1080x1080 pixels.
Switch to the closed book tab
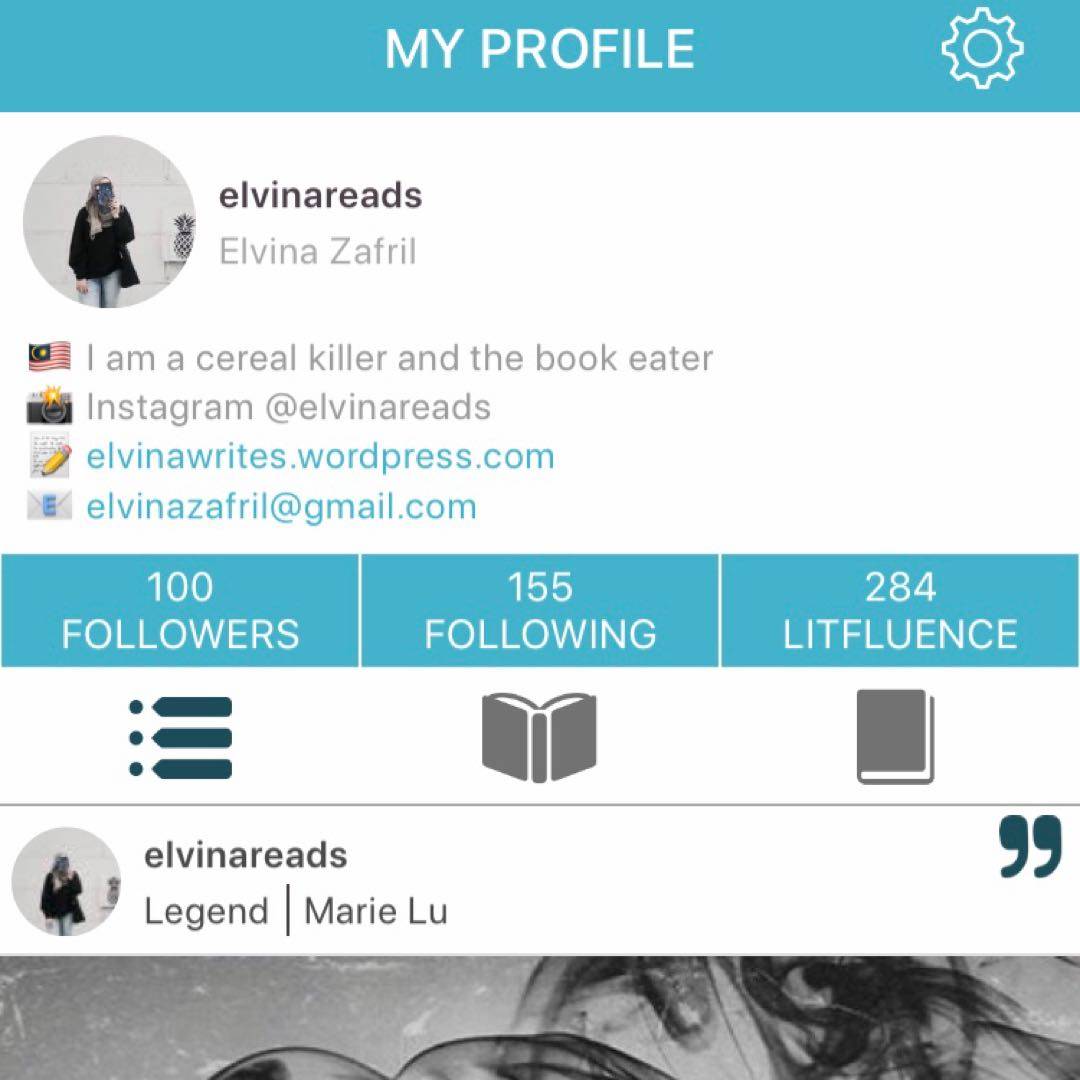tap(895, 738)
